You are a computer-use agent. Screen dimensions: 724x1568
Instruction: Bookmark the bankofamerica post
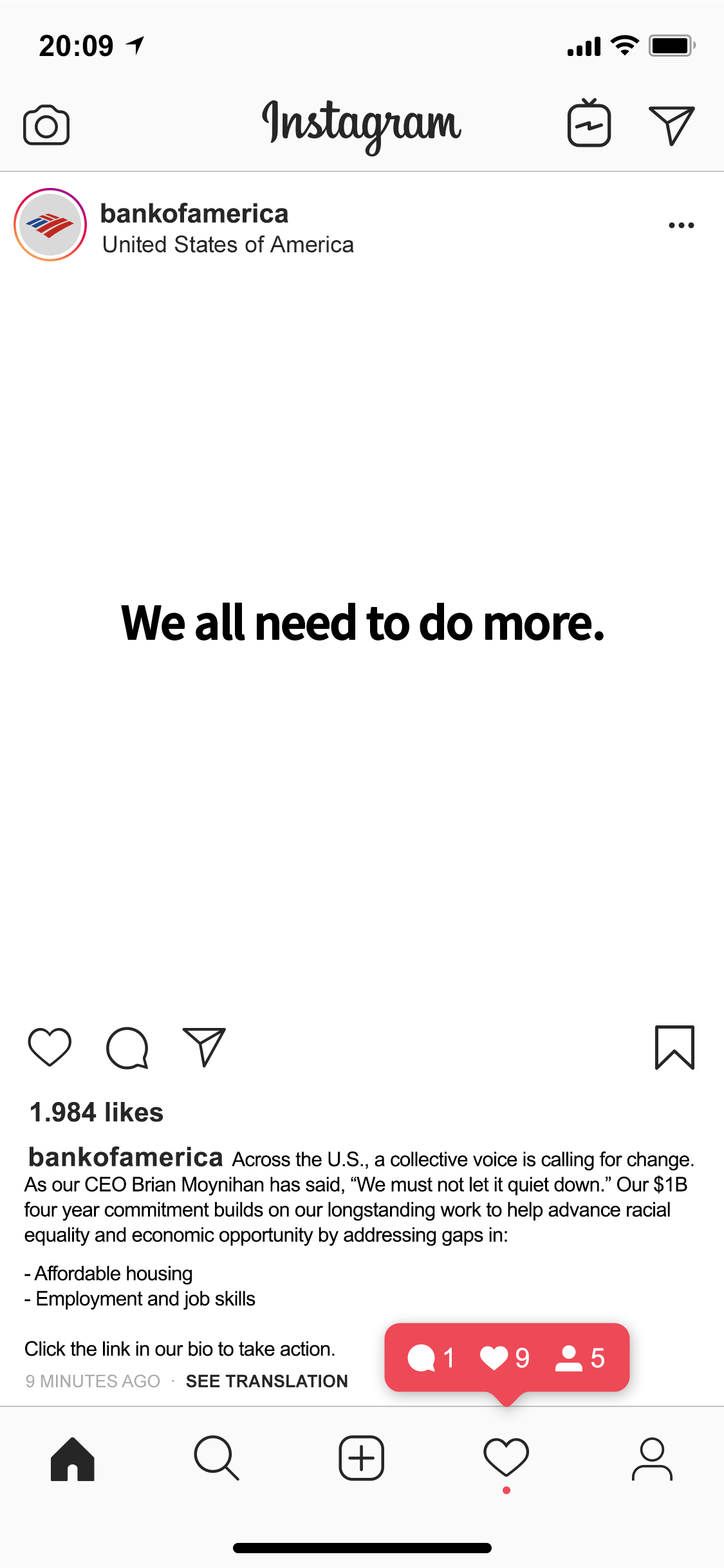coord(674,1047)
